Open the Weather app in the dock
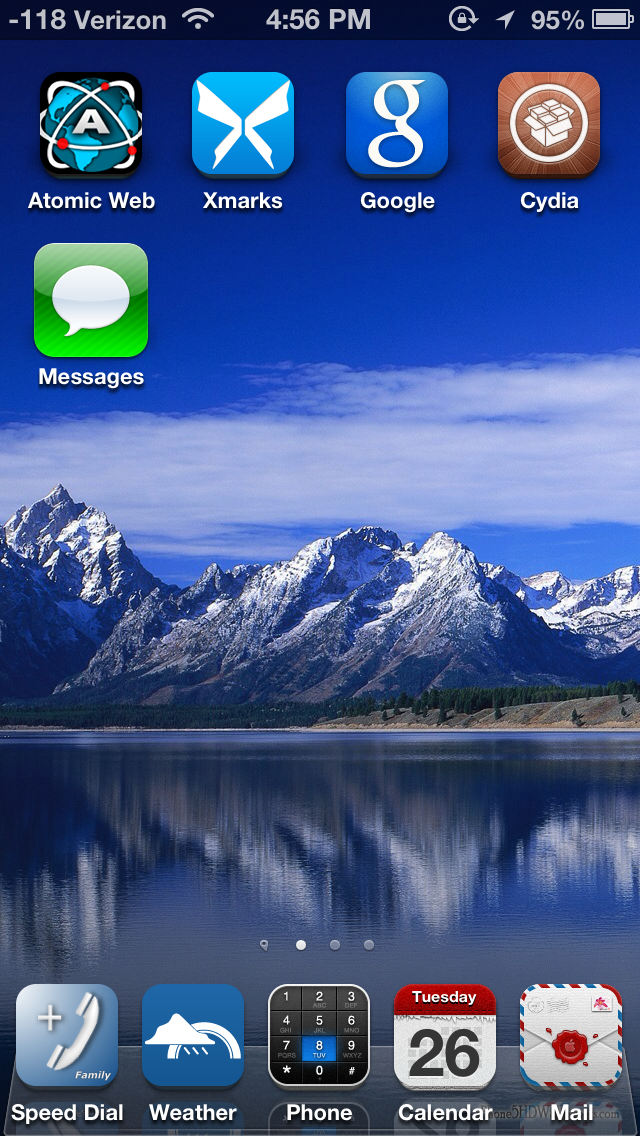Screen dimensions: 640x1136 (193, 1036)
